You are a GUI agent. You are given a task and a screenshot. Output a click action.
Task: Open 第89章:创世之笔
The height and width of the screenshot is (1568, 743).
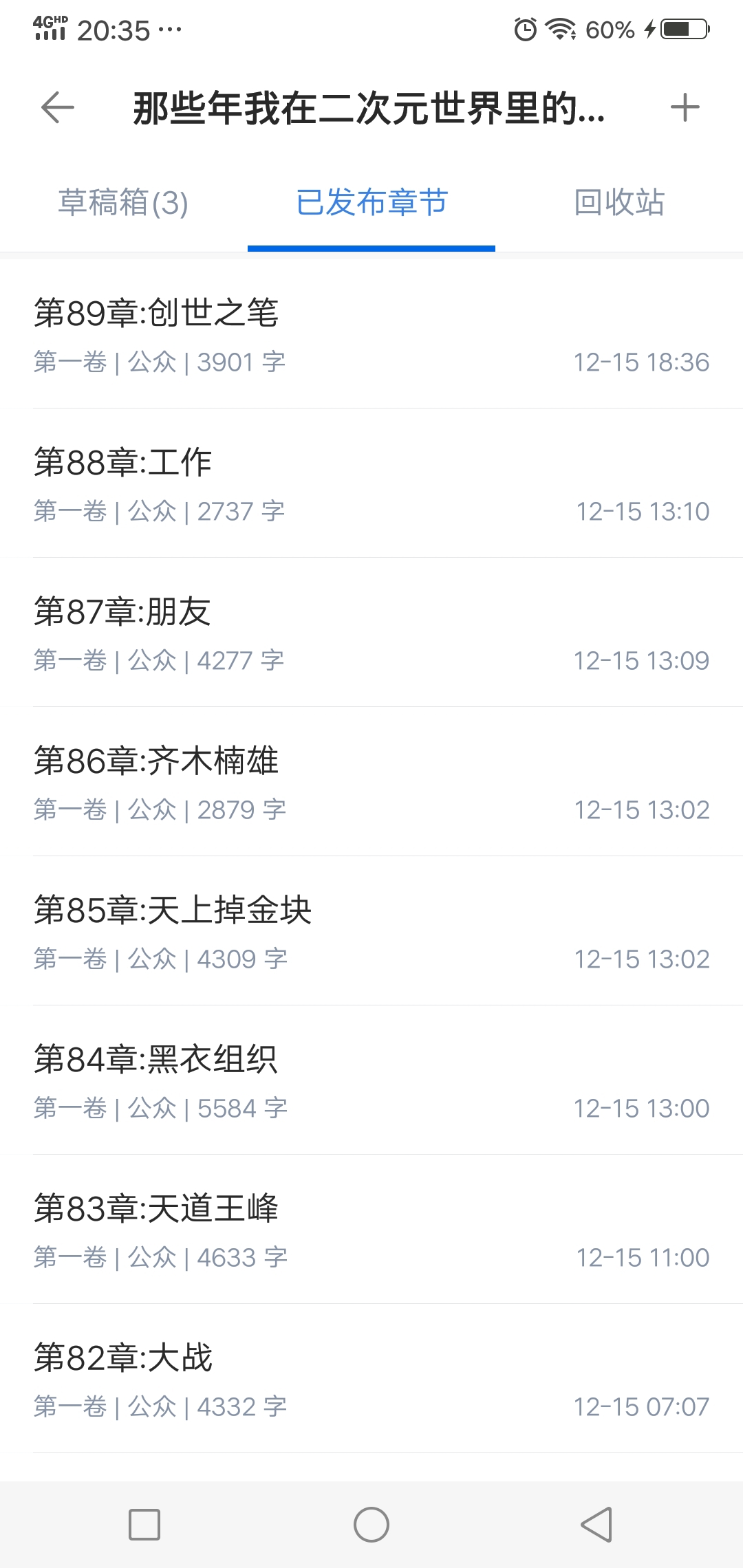click(x=371, y=334)
